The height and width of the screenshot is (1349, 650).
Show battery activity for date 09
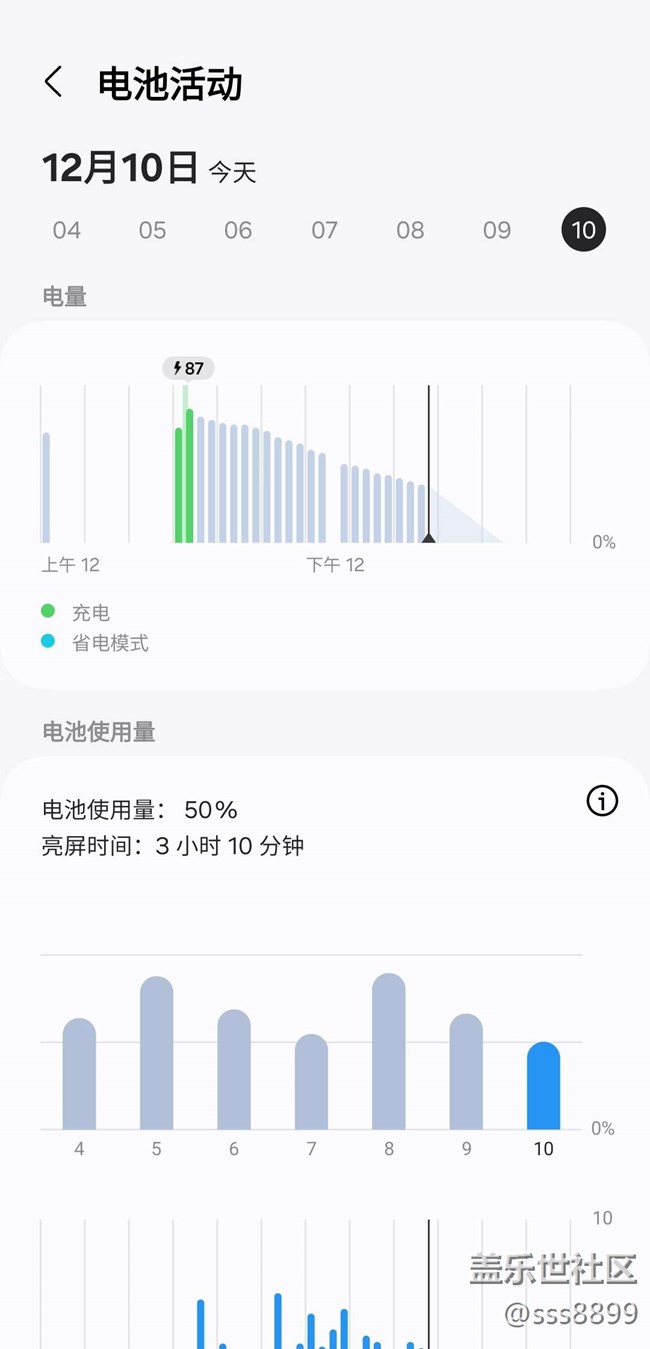click(x=497, y=230)
